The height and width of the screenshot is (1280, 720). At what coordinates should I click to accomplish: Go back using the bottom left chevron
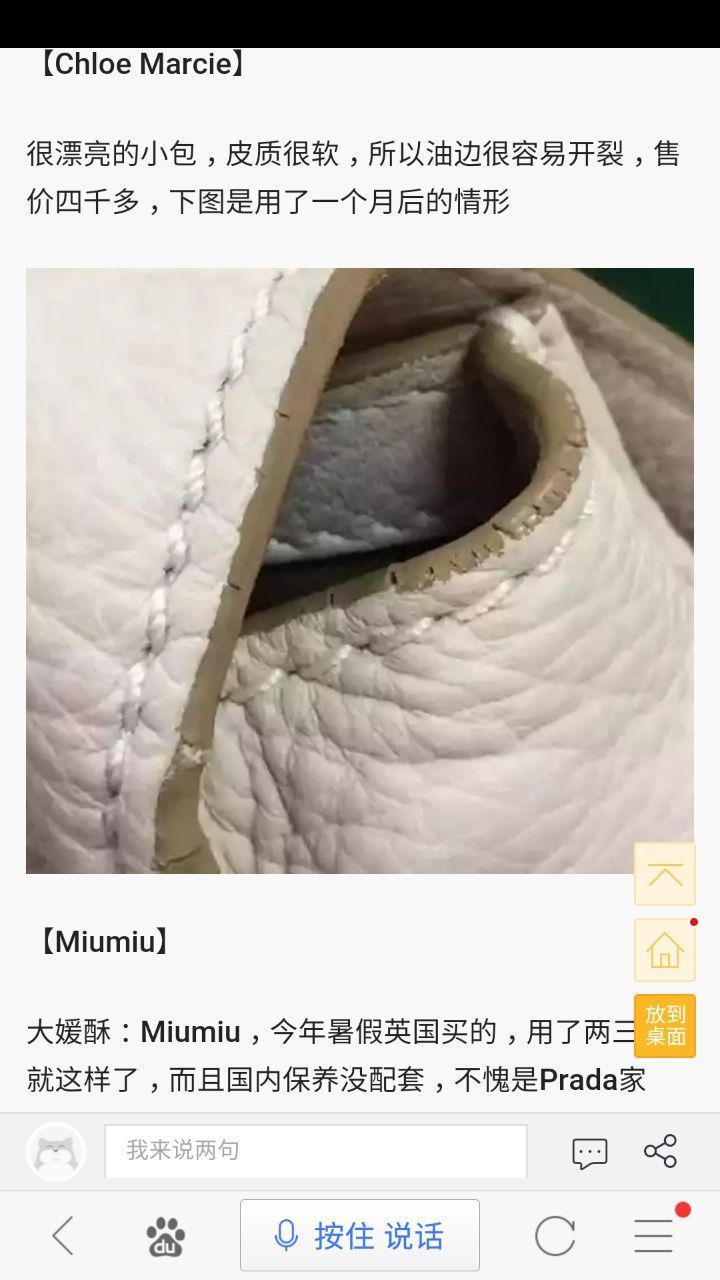(x=63, y=1235)
